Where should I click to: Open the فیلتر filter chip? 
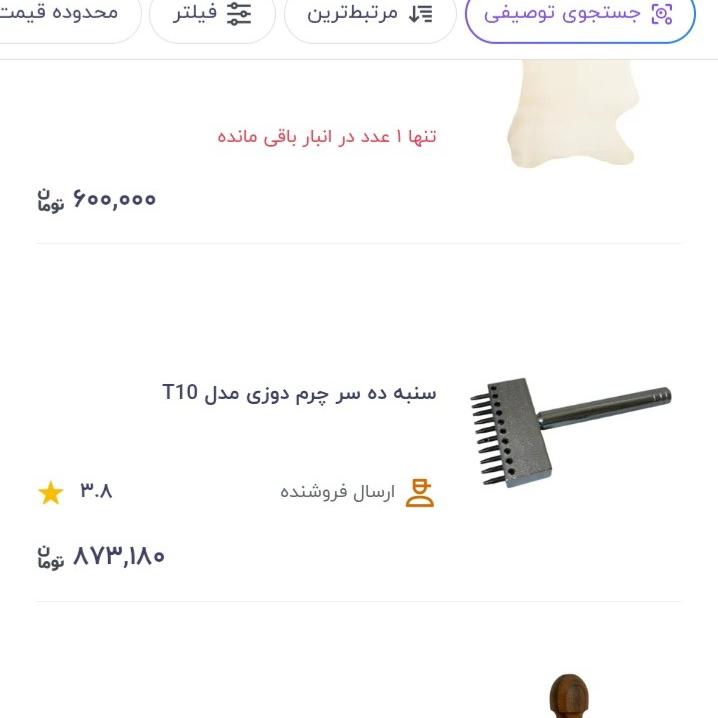pyautogui.click(x=212, y=15)
